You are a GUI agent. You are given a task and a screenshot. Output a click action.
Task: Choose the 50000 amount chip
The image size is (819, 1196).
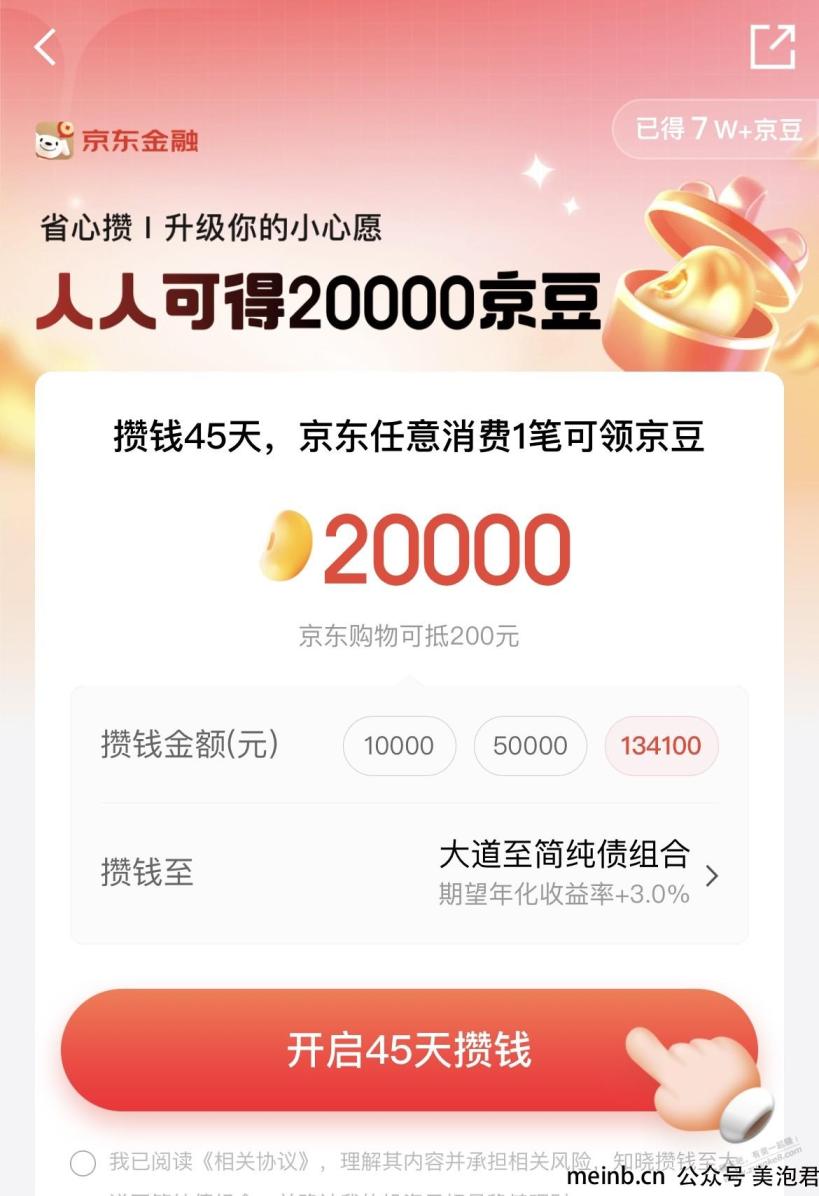[x=530, y=746]
